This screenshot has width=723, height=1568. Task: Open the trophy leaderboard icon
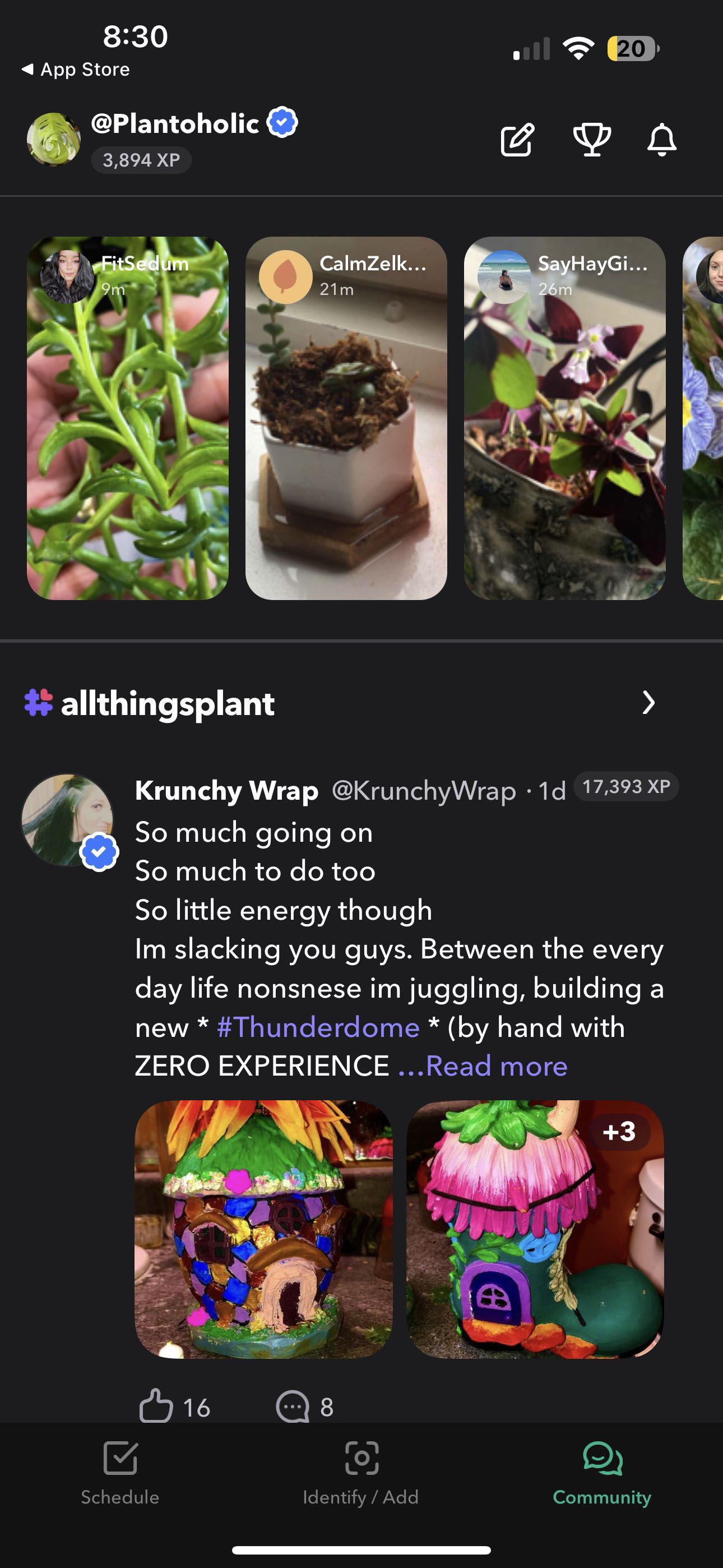point(591,140)
